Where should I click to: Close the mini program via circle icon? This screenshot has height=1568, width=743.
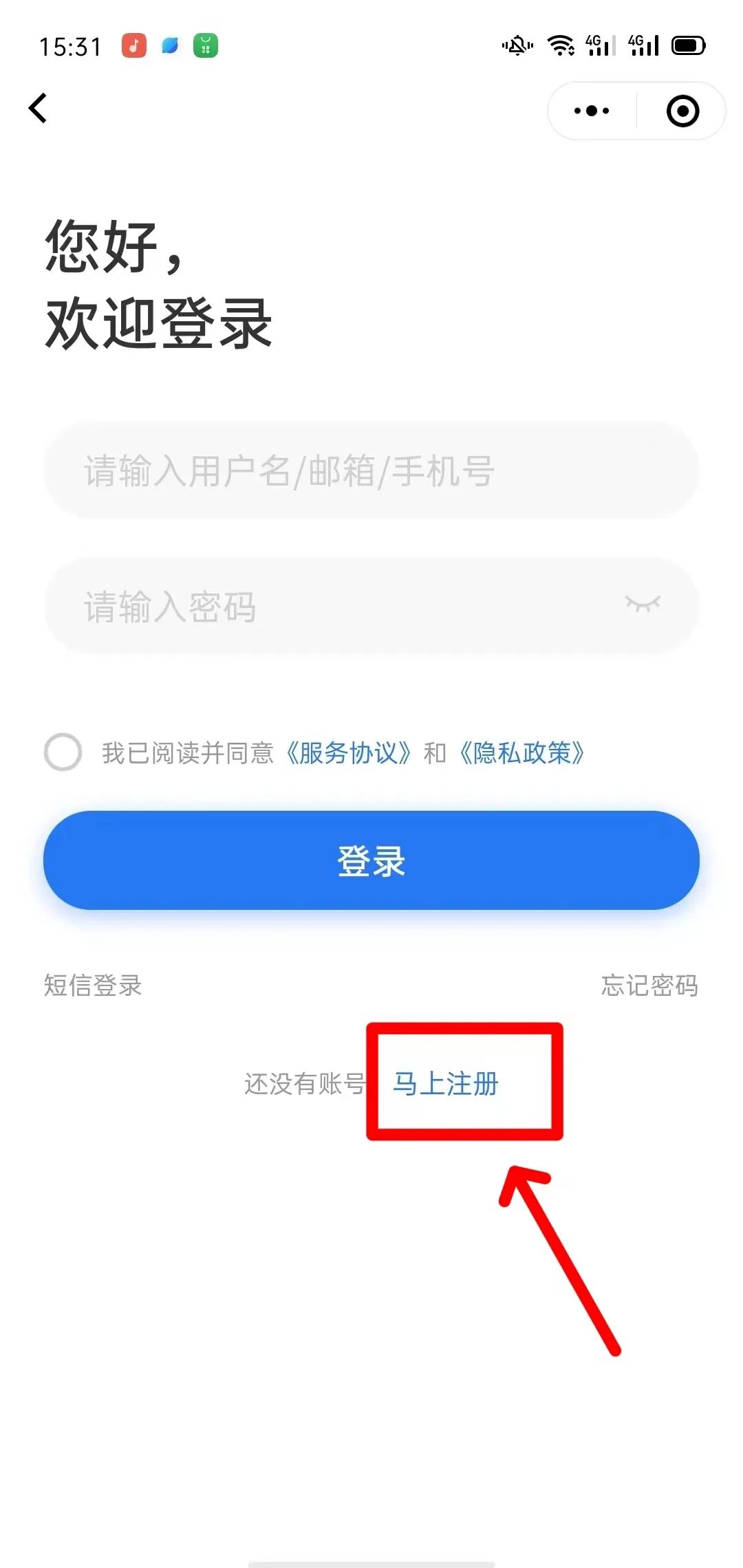[x=682, y=111]
